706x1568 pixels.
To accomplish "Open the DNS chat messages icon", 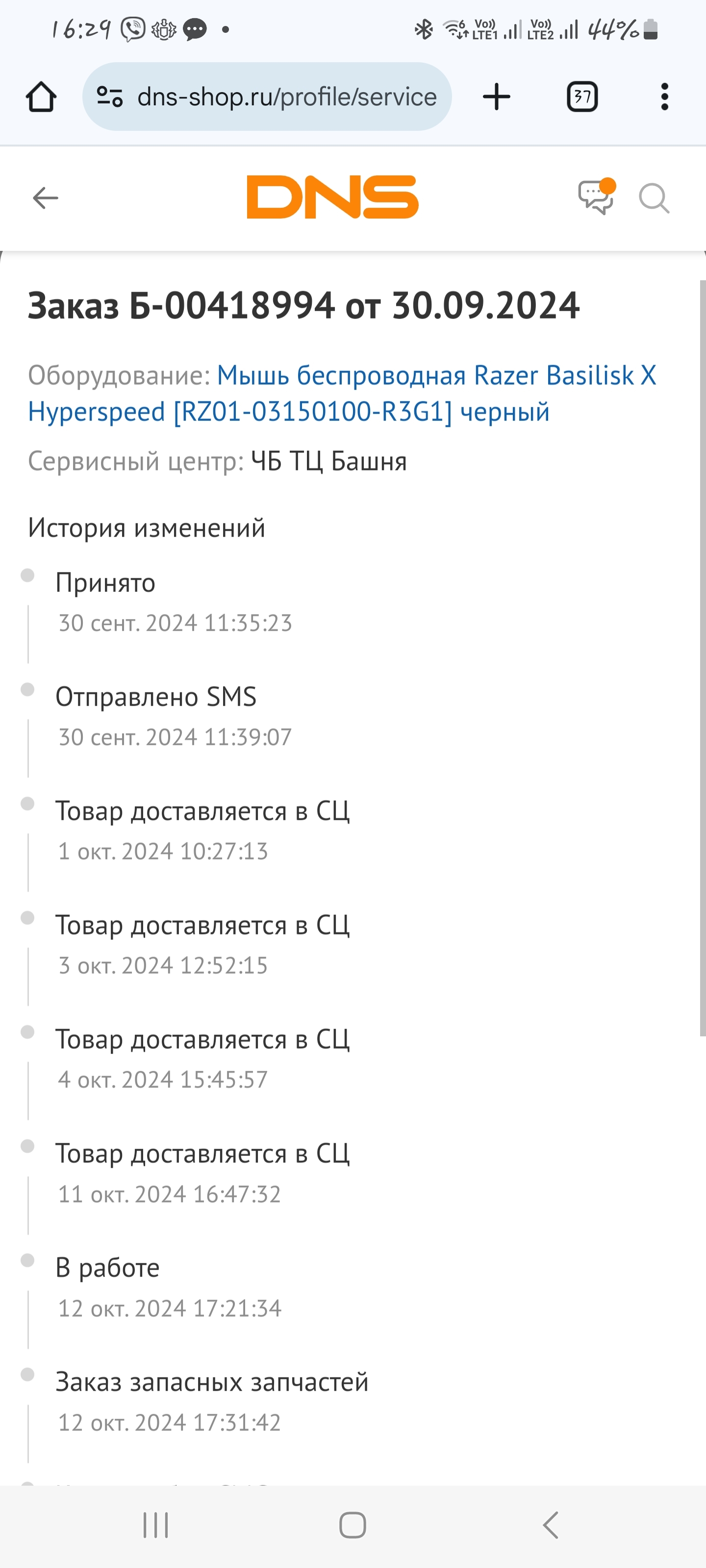I will (595, 197).
